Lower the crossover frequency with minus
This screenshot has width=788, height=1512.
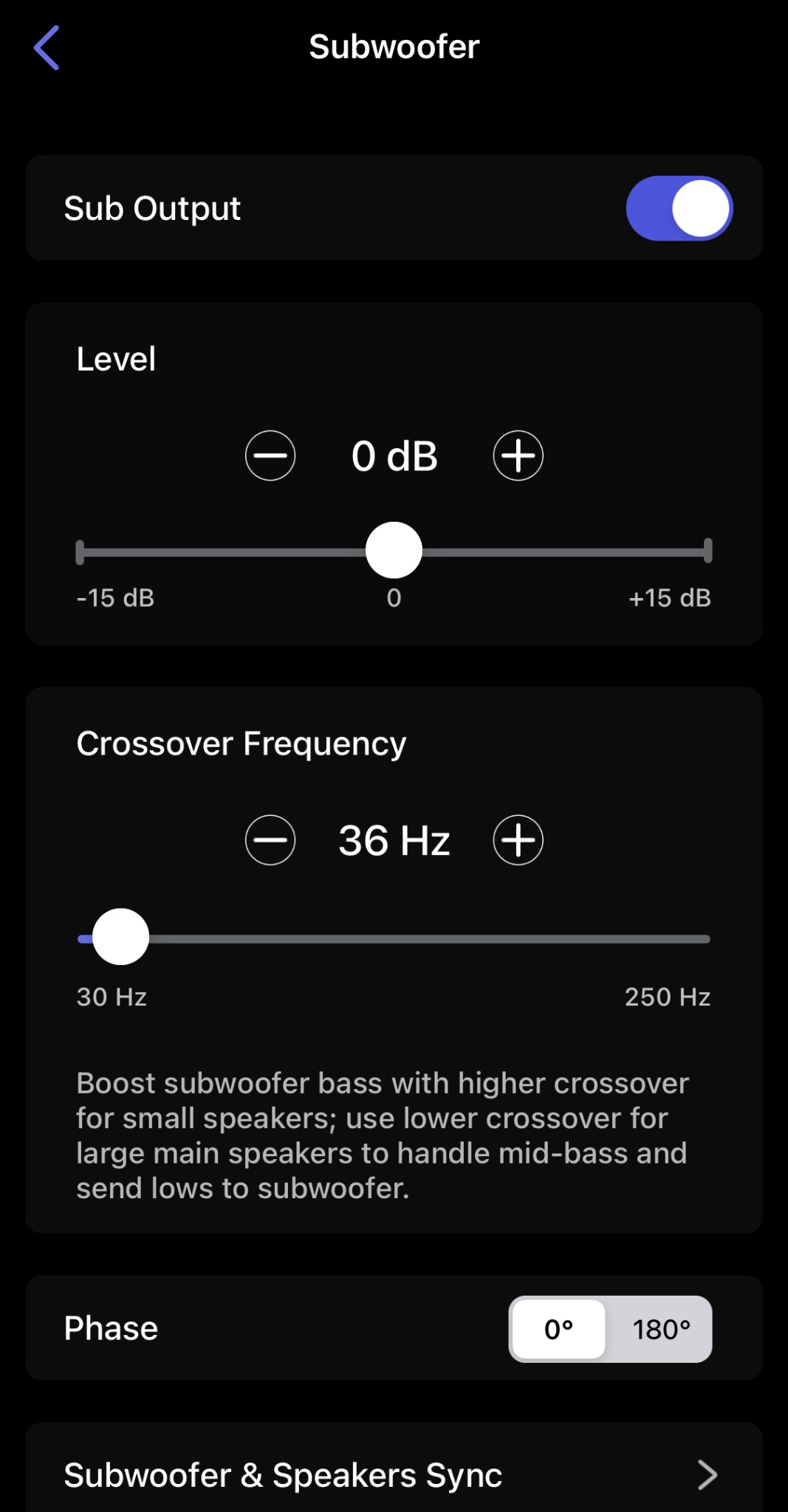[270, 840]
